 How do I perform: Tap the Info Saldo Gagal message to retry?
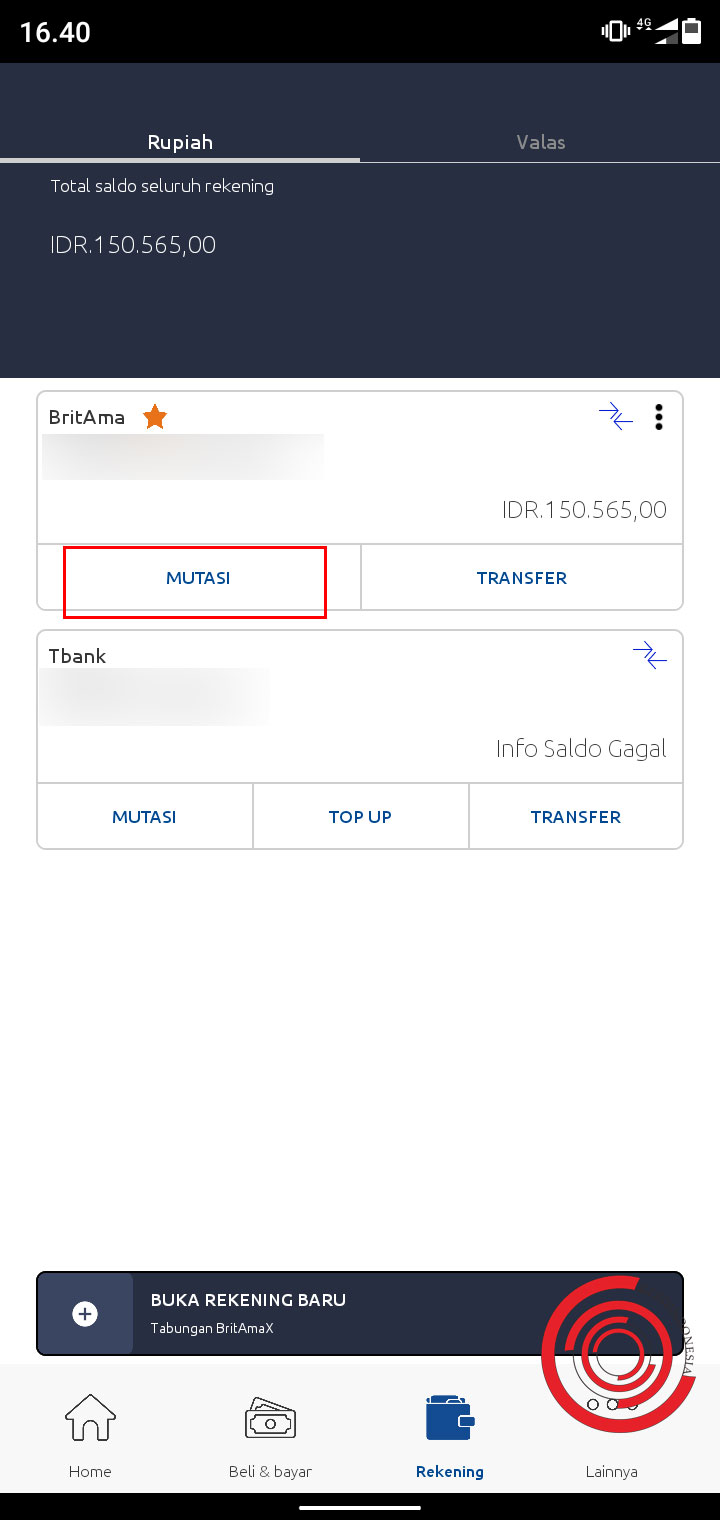tap(580, 748)
